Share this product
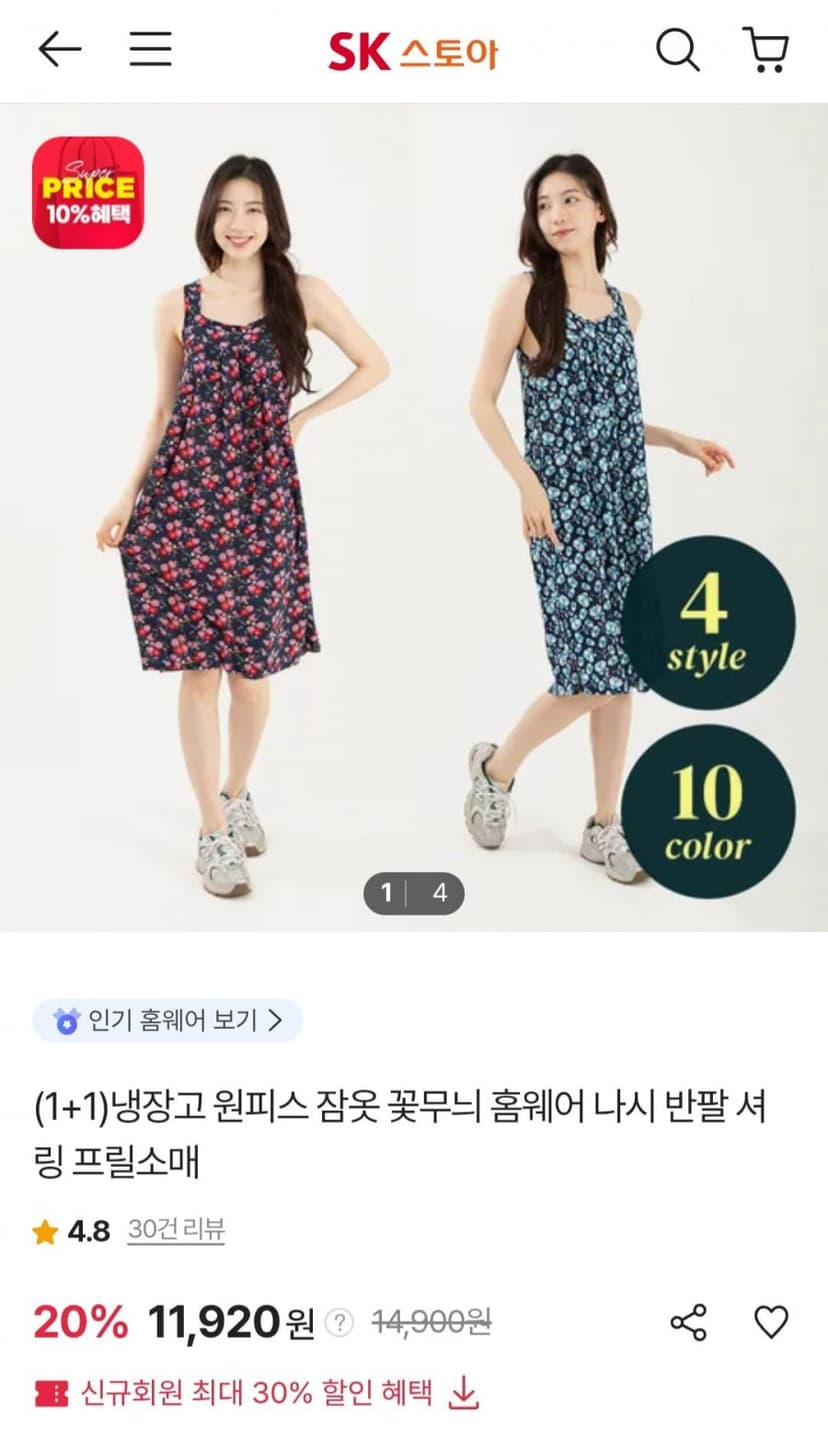Viewport: 828px width, 1442px height. coord(688,1322)
